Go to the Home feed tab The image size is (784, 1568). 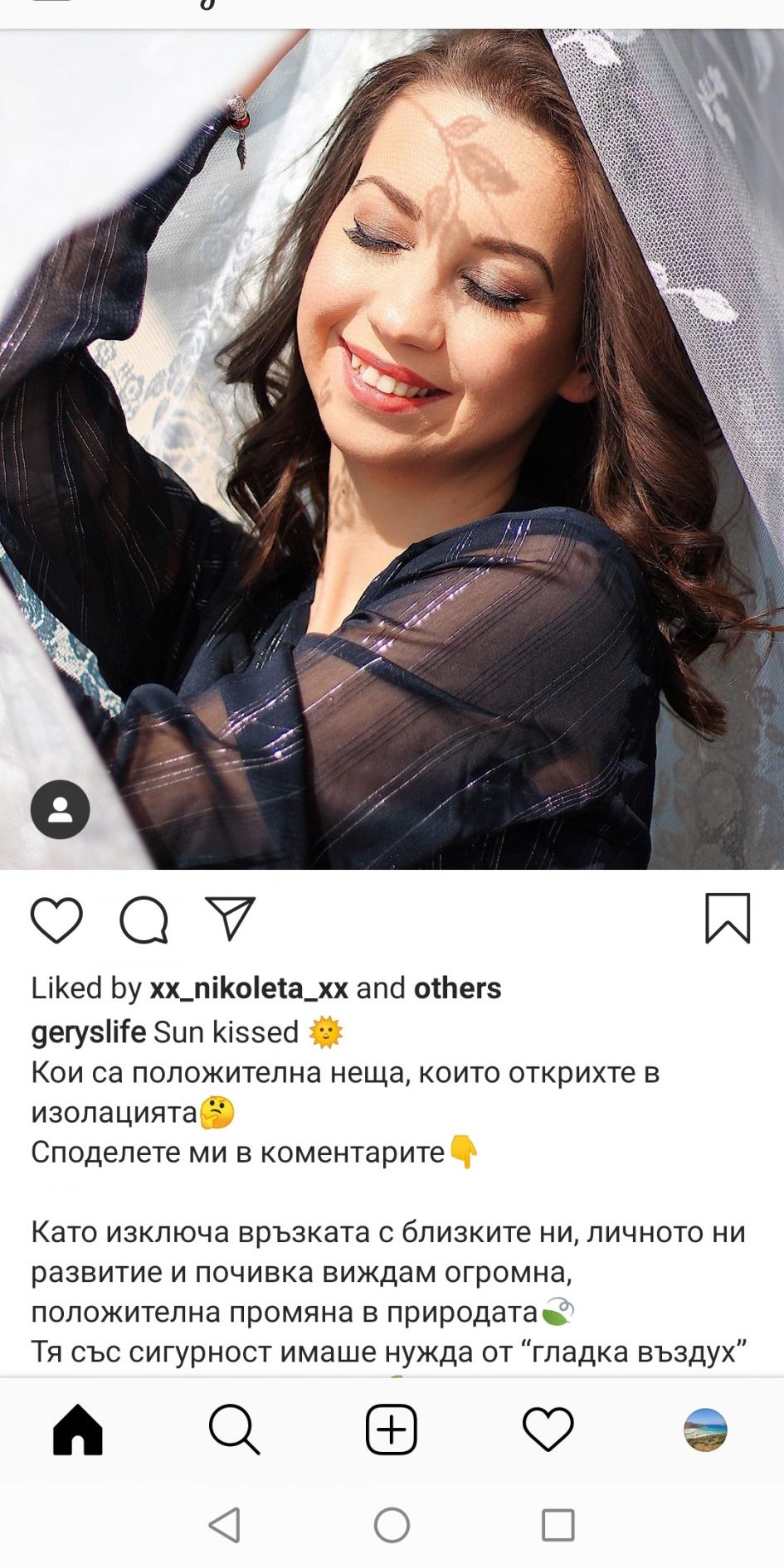click(x=78, y=1430)
